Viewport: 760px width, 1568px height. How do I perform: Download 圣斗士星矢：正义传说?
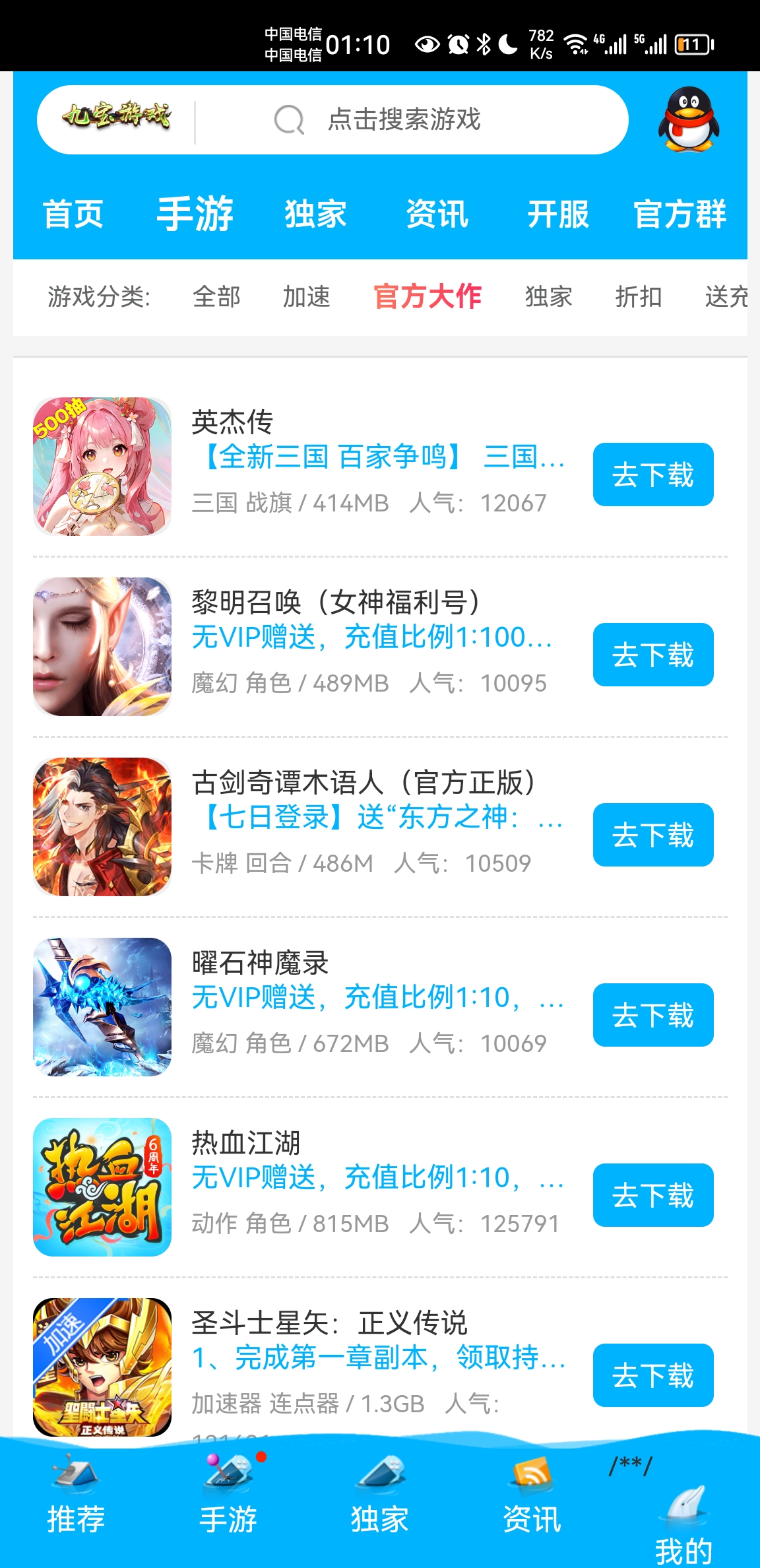point(652,1375)
